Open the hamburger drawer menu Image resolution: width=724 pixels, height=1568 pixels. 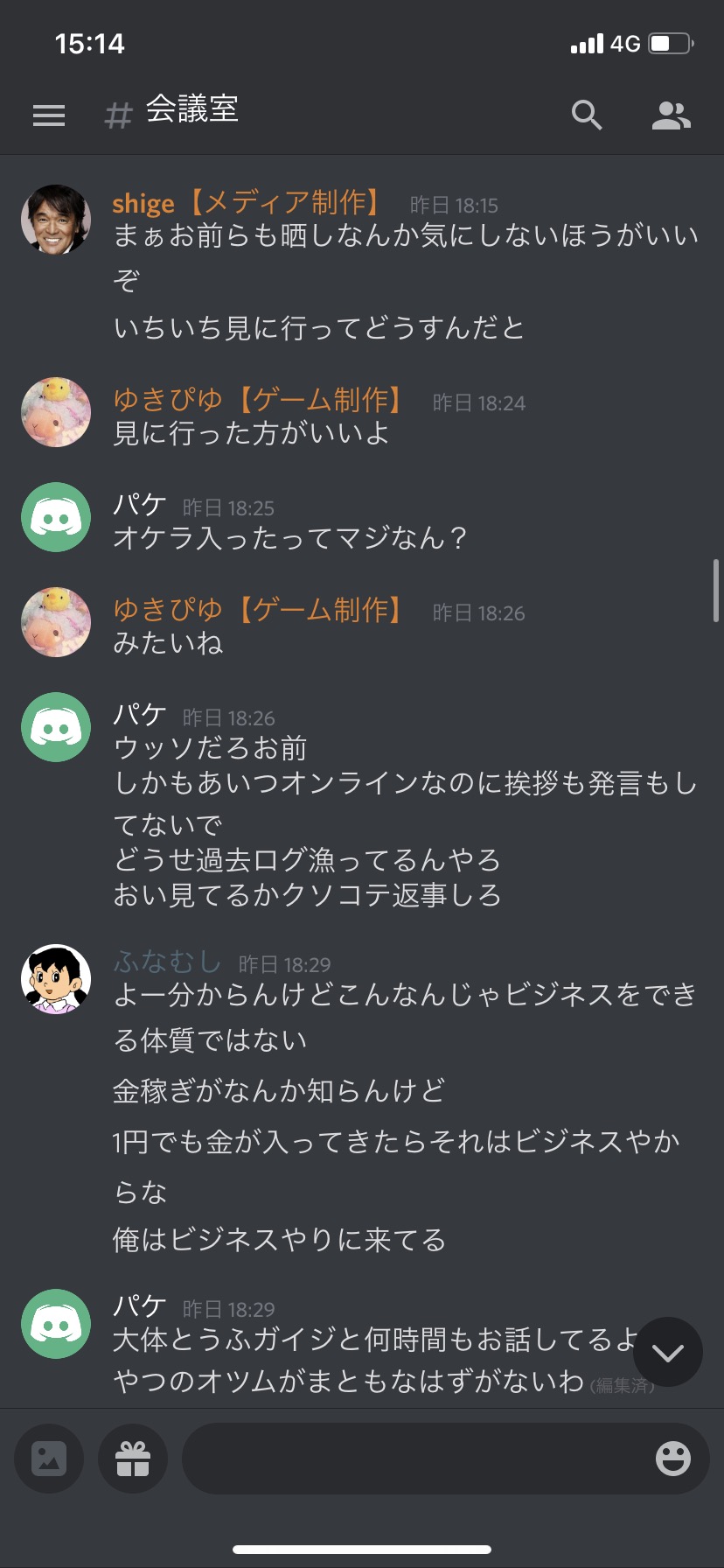point(49,115)
